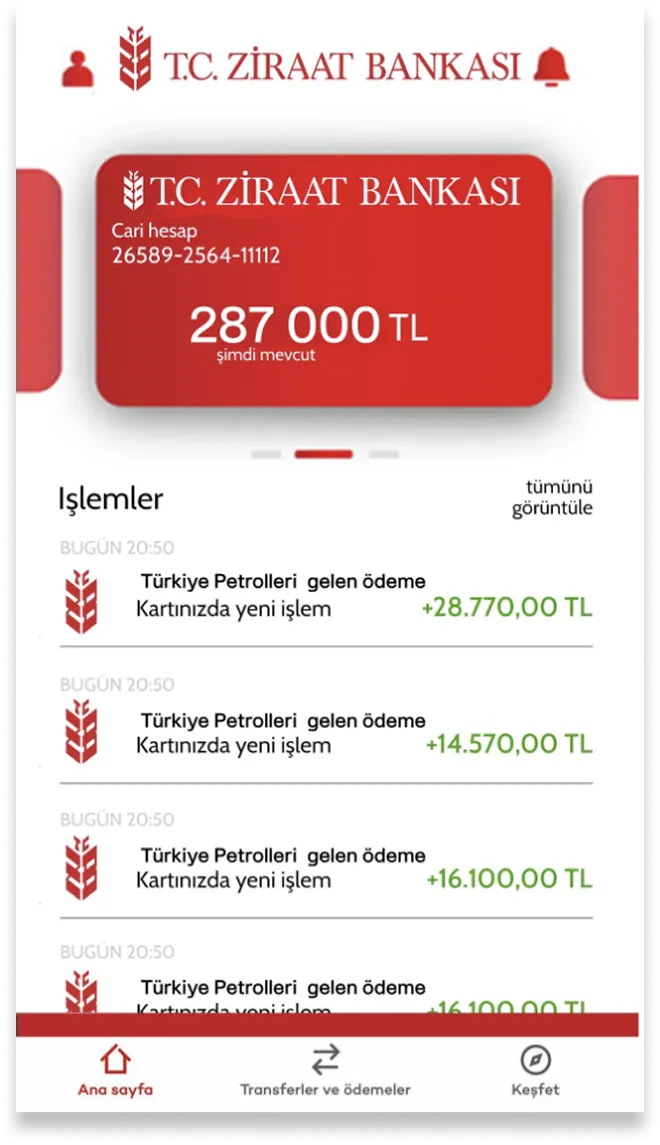660x1145 pixels.
Task: Go to the Ana sayfa tab
Action: tap(116, 1070)
